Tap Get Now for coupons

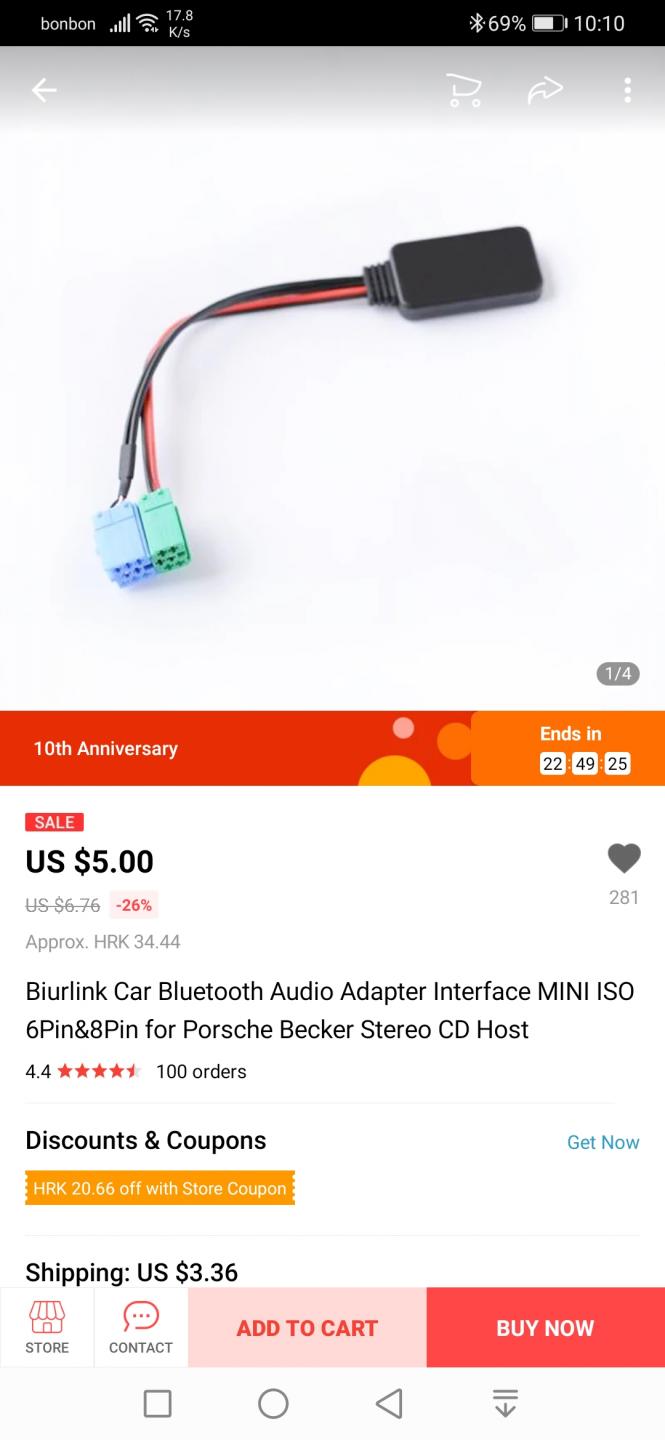[603, 1142]
